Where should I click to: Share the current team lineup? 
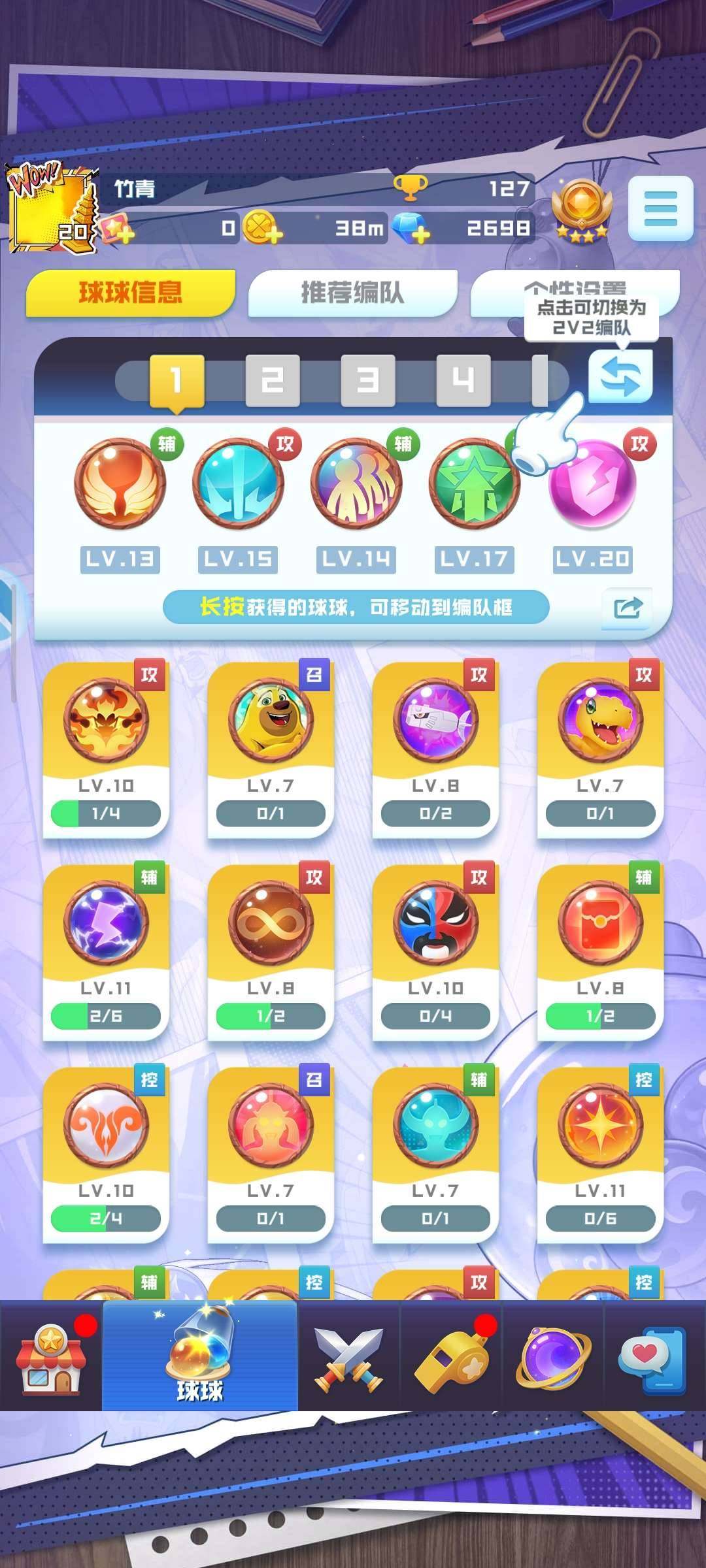627,608
